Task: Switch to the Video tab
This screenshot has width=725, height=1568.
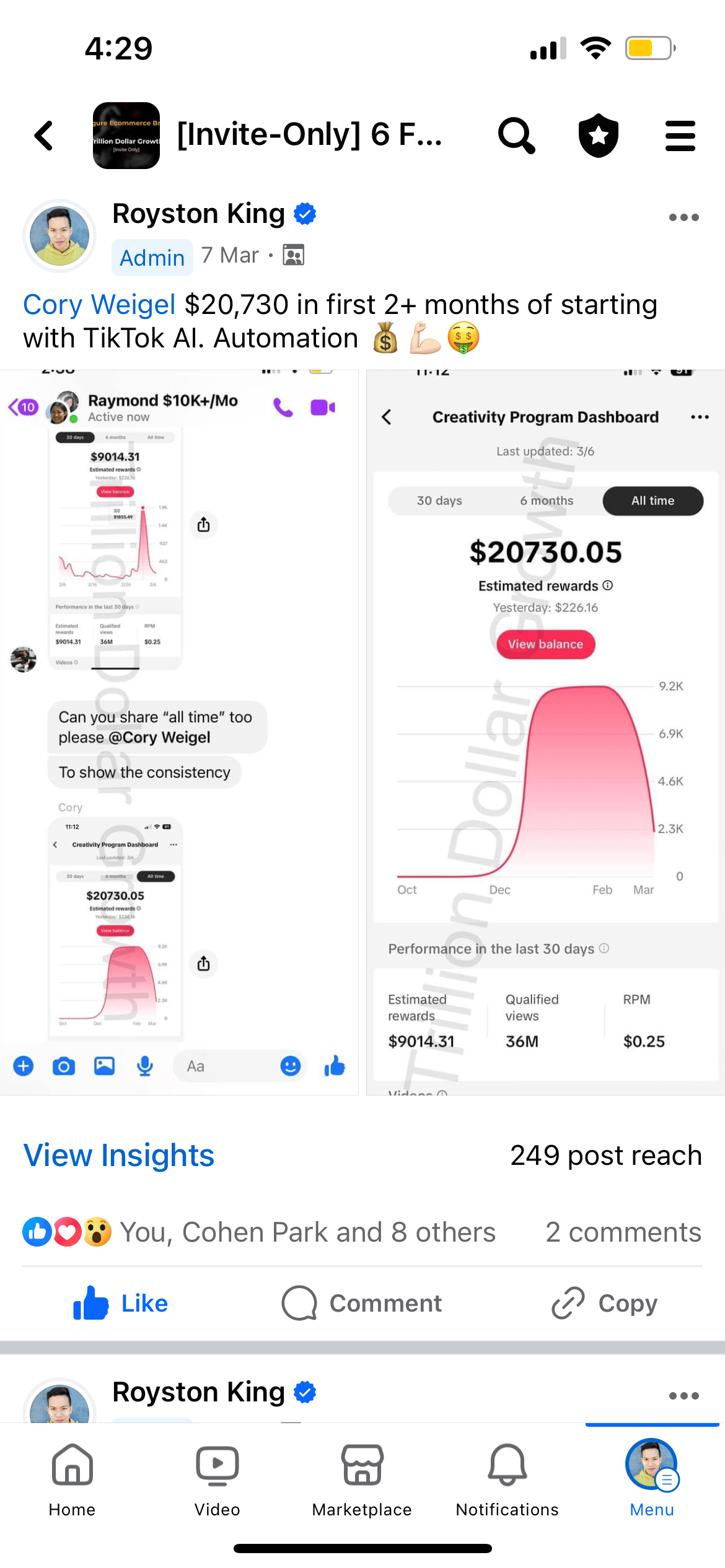Action: coord(217,1480)
